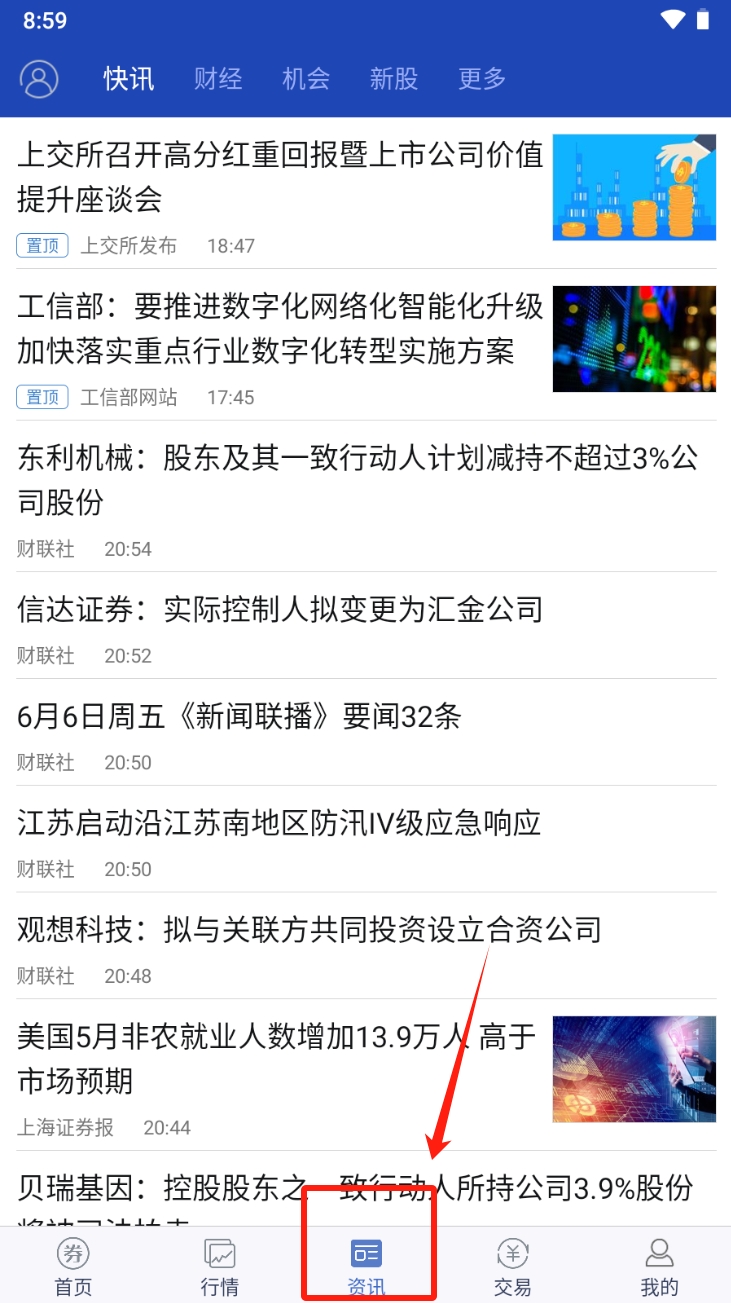The image size is (731, 1303).
Task: Select the 资讯 bottom tab
Action: click(366, 1266)
